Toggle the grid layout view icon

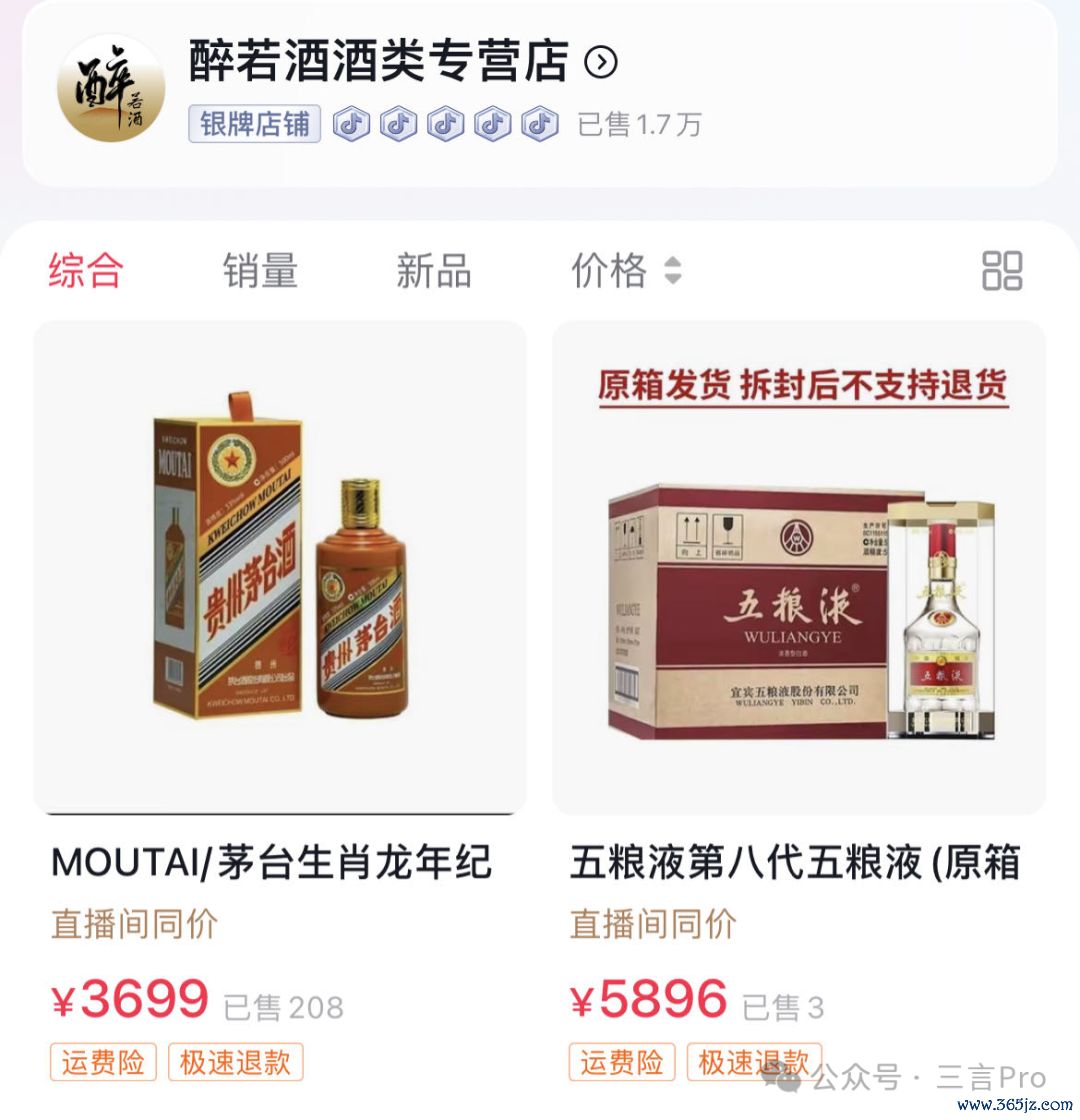[x=1002, y=270]
